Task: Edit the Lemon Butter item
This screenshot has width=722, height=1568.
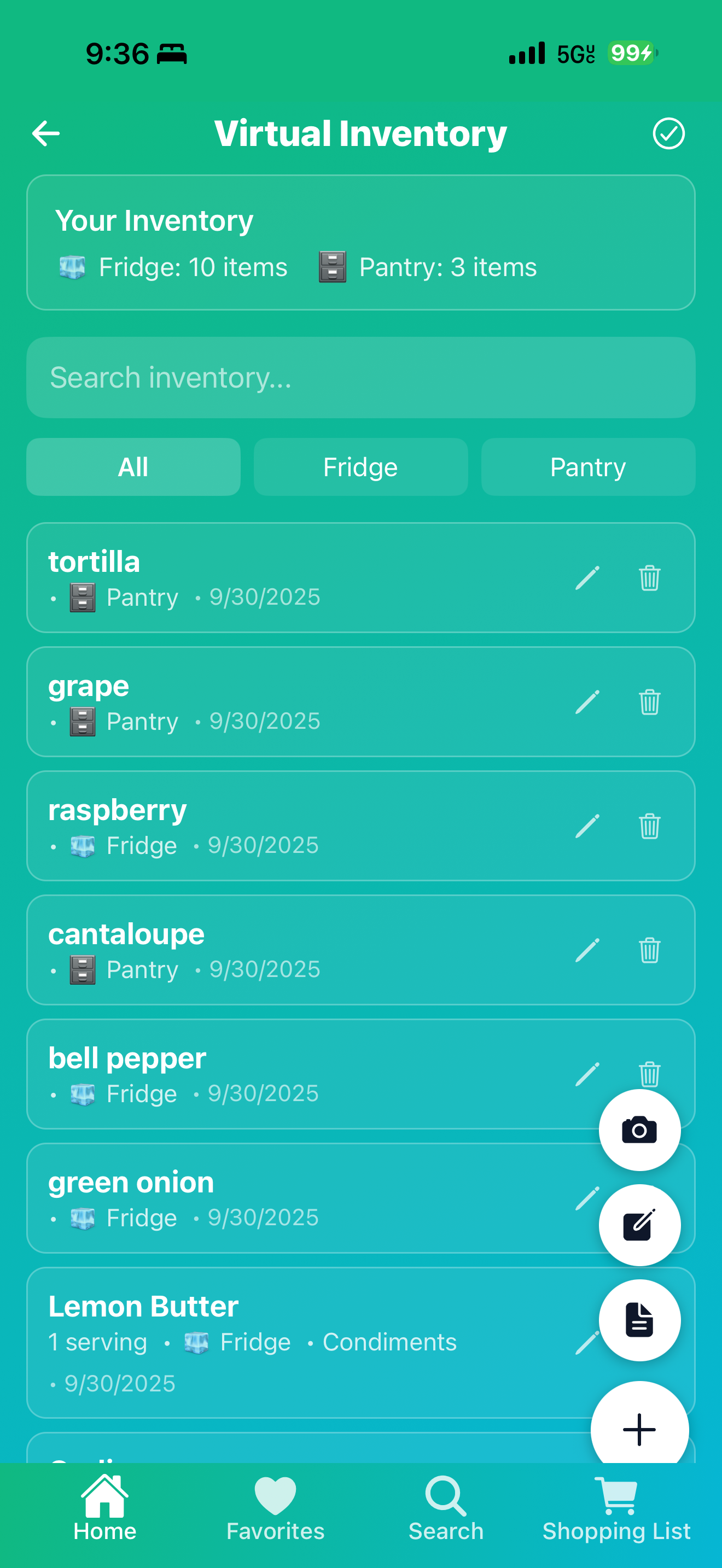Action: (x=586, y=1342)
